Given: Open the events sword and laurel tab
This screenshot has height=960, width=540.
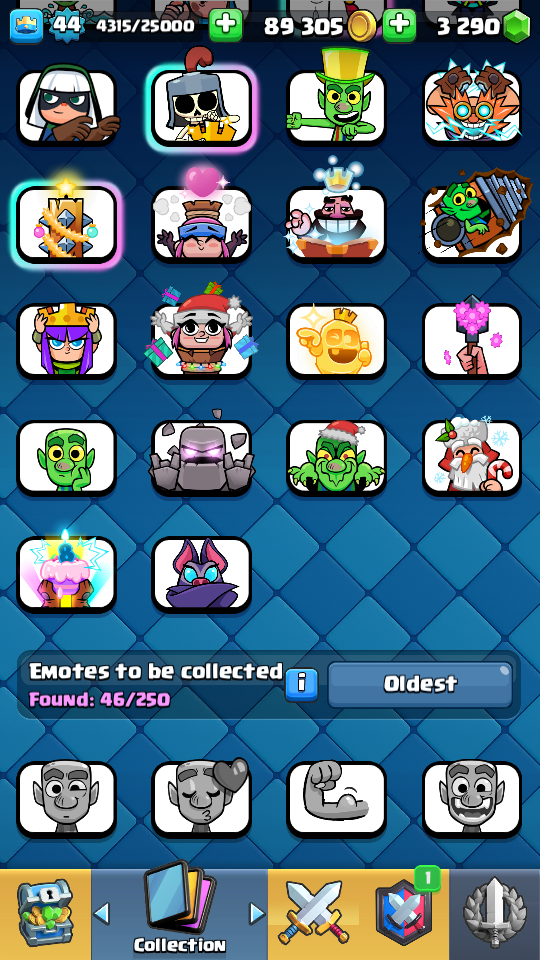Looking at the screenshot, I should click(494, 913).
